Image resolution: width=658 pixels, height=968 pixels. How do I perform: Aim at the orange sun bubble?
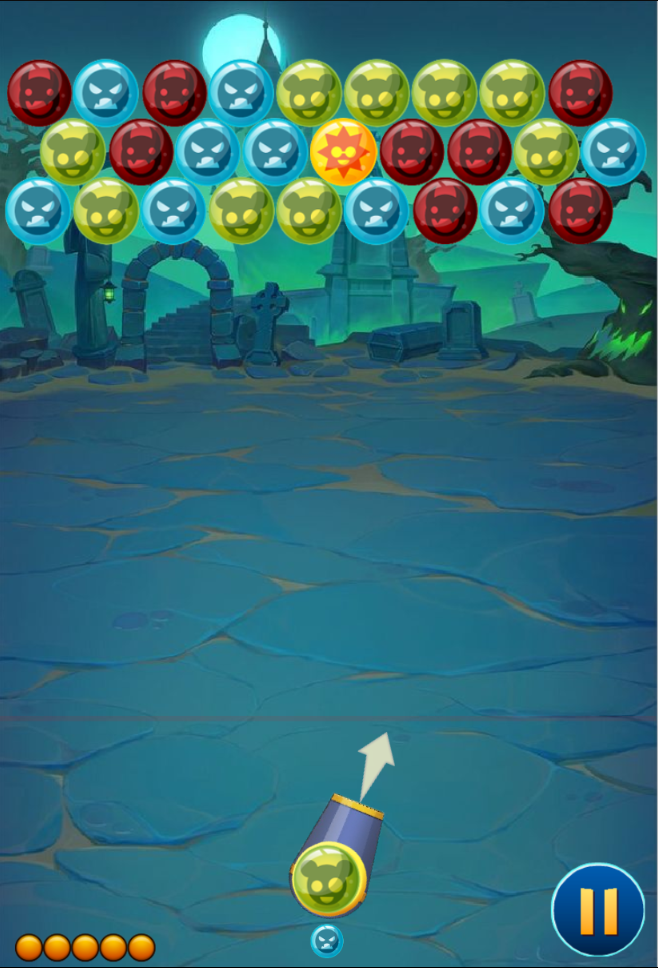click(343, 152)
